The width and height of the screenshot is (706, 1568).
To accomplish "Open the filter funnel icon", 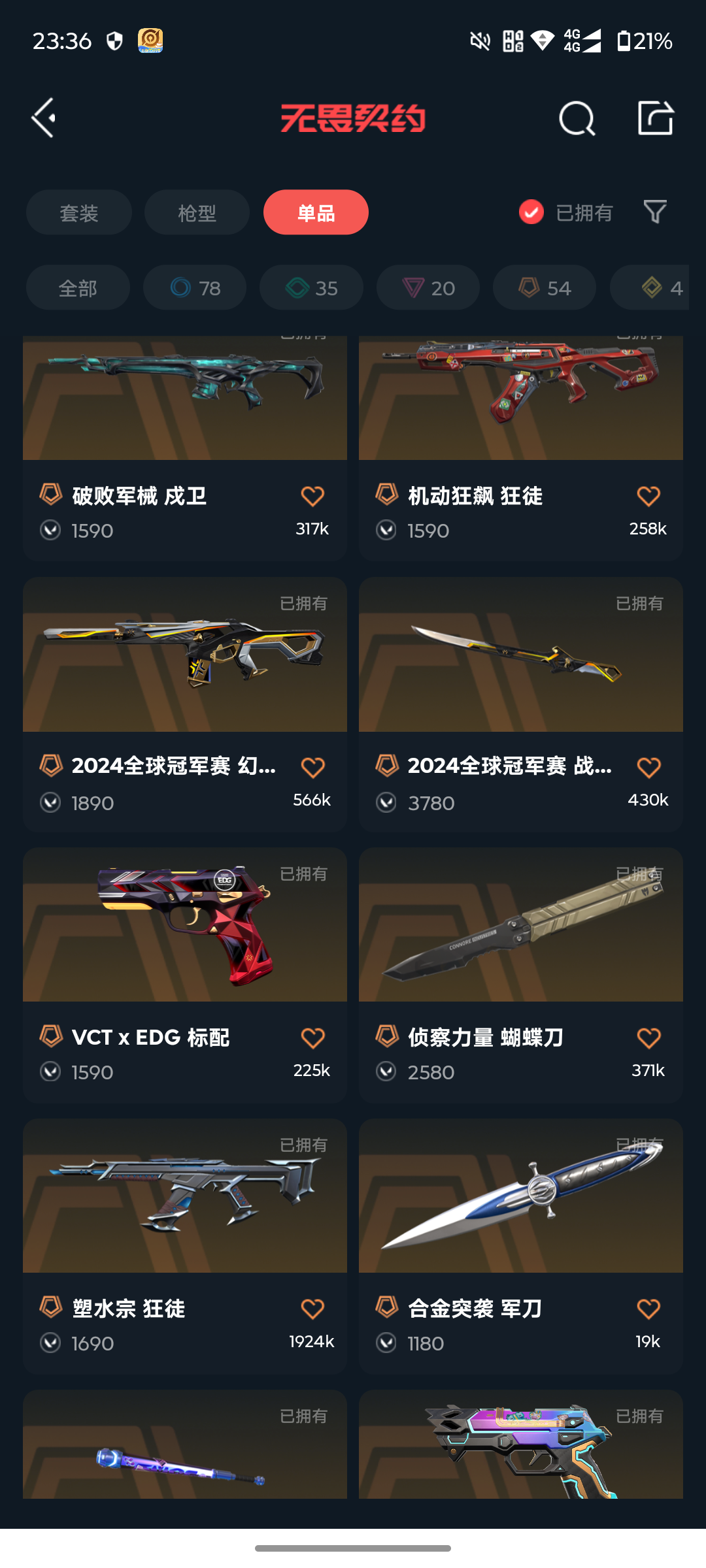I will 654,212.
